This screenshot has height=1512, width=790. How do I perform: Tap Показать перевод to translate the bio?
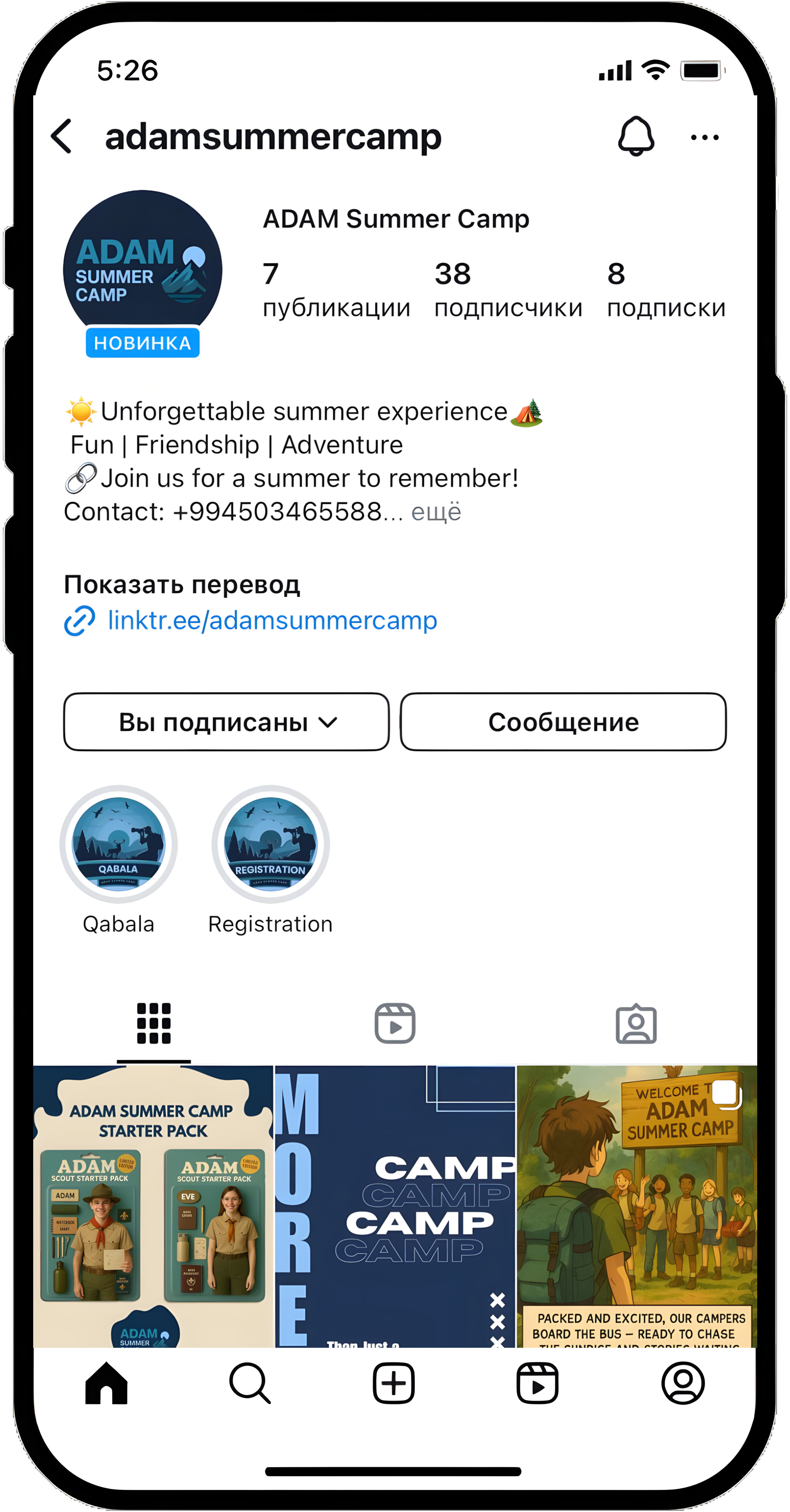point(182,585)
